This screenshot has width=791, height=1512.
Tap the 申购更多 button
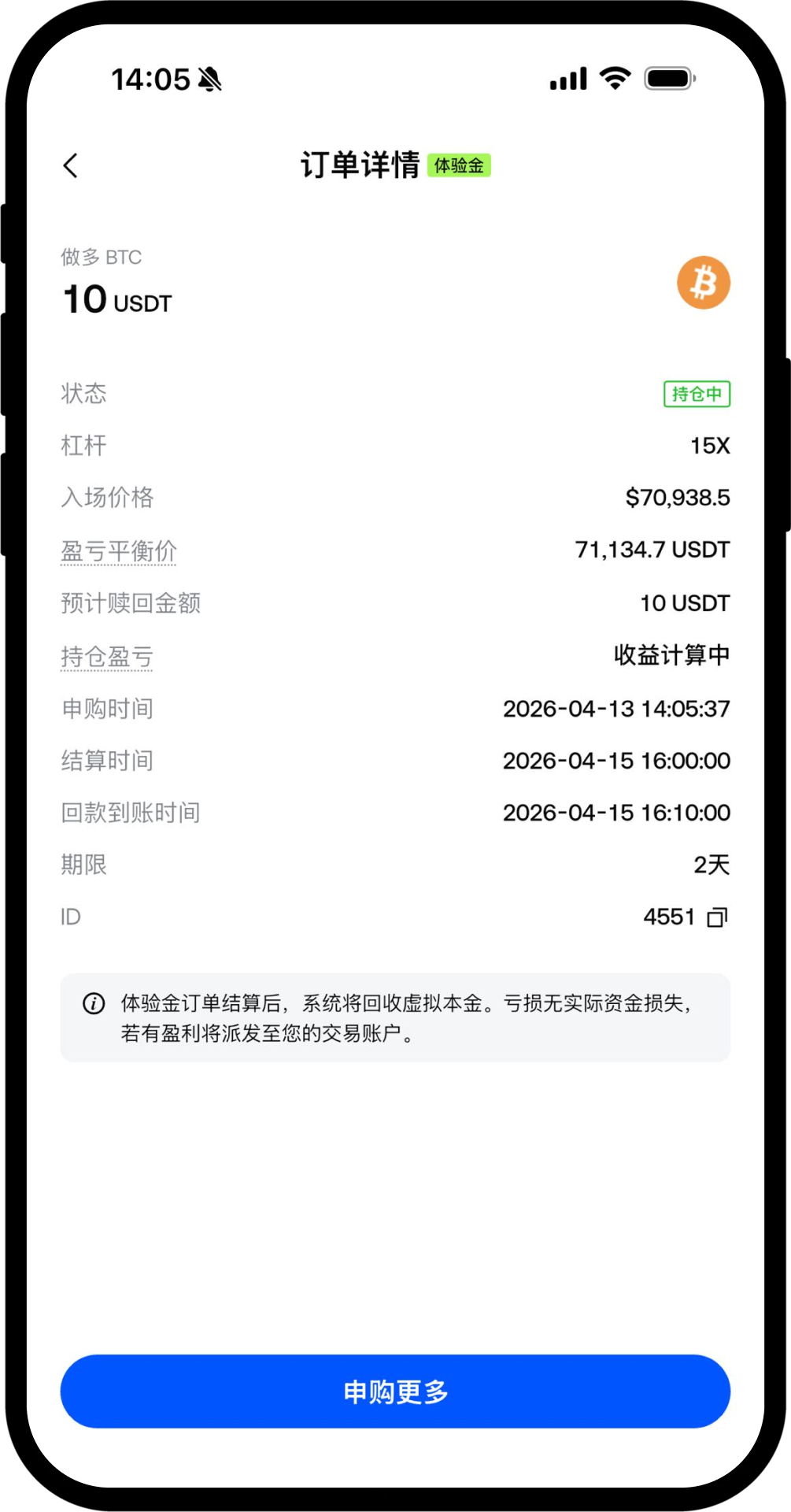tap(395, 1392)
